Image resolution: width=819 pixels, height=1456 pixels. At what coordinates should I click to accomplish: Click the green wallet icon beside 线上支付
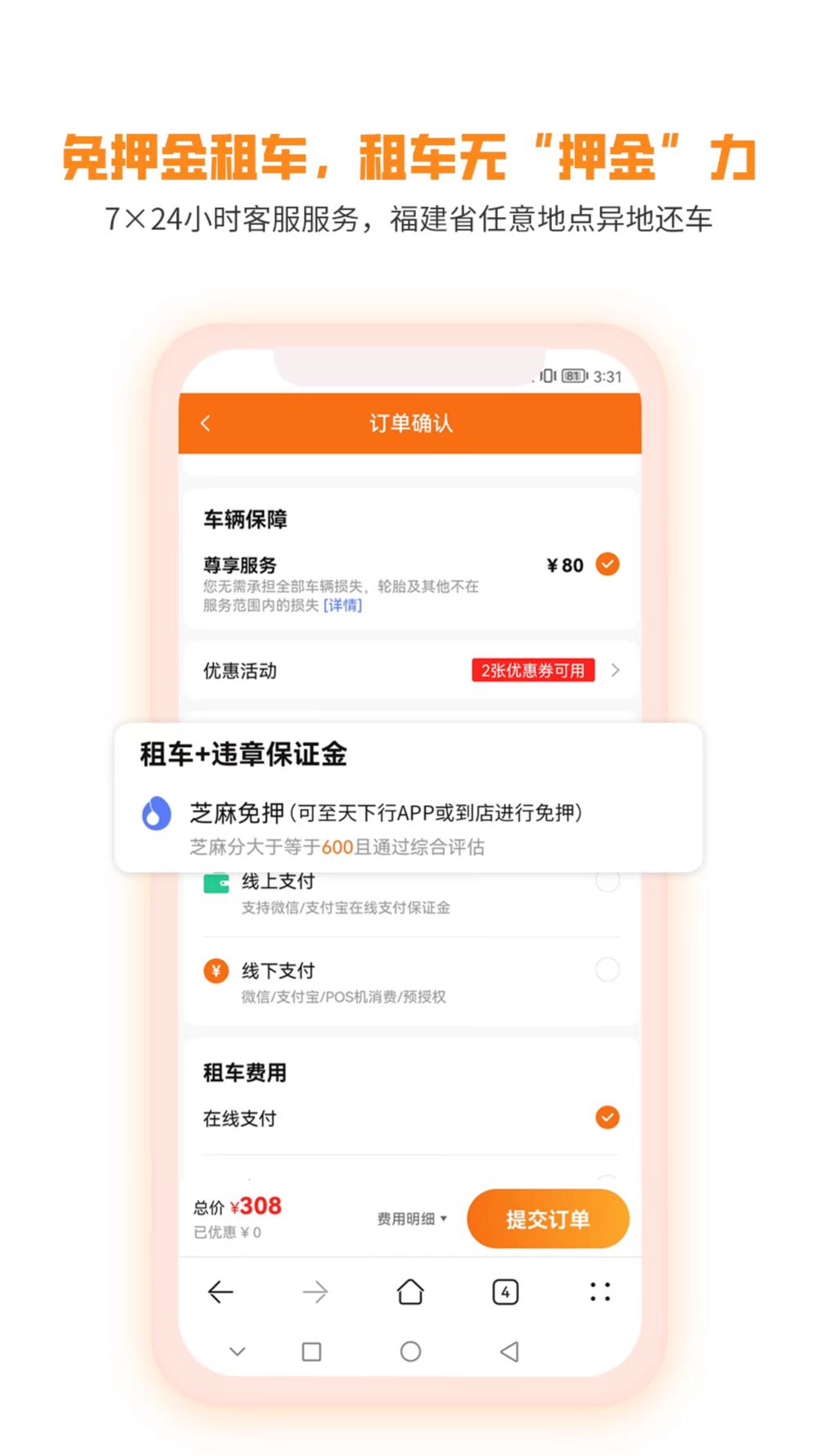click(x=216, y=880)
